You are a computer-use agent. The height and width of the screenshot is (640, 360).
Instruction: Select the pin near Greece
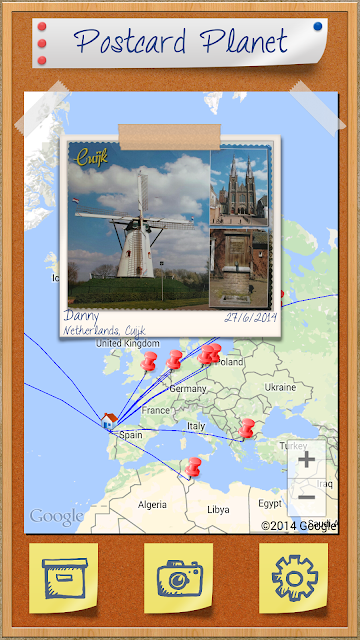(246, 429)
